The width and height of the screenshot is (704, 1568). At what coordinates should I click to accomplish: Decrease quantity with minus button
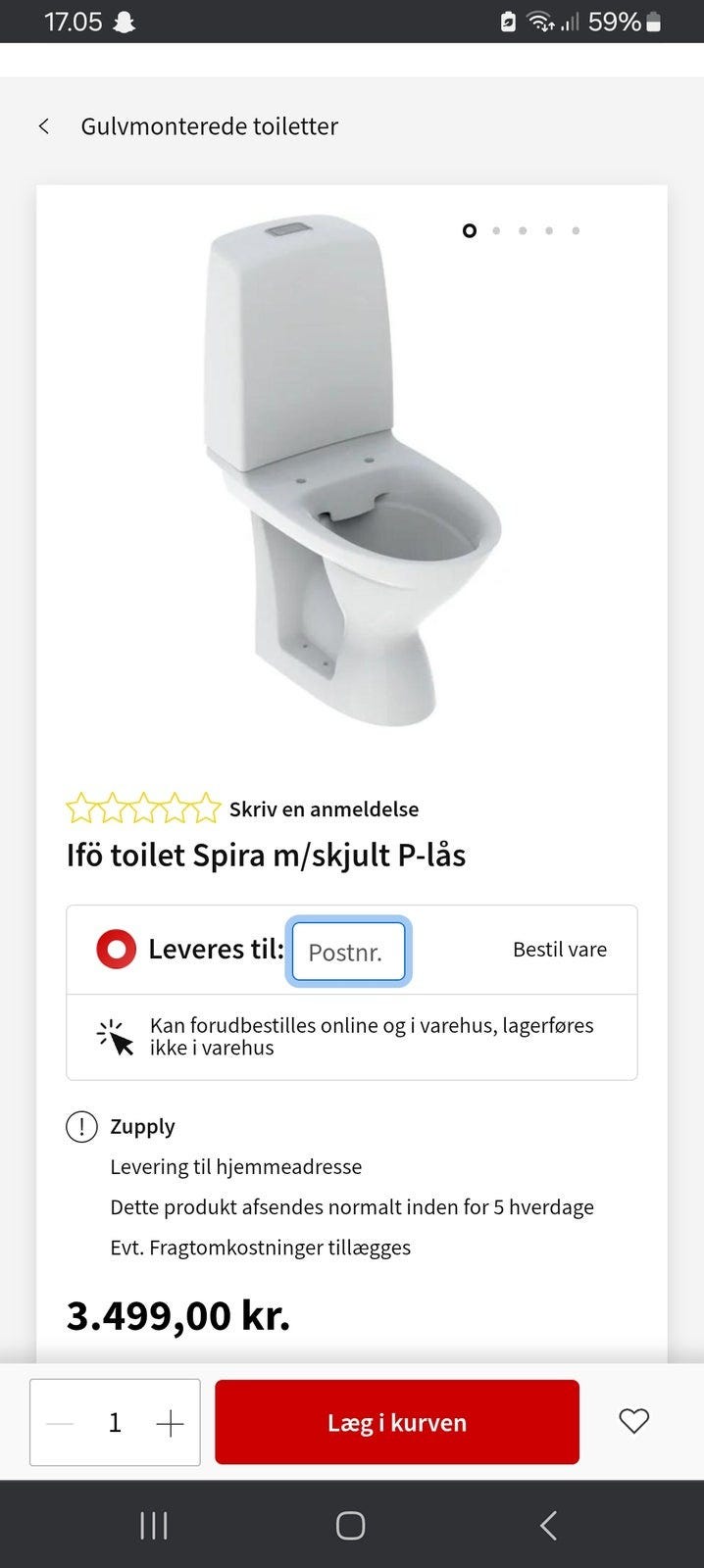[x=60, y=1423]
